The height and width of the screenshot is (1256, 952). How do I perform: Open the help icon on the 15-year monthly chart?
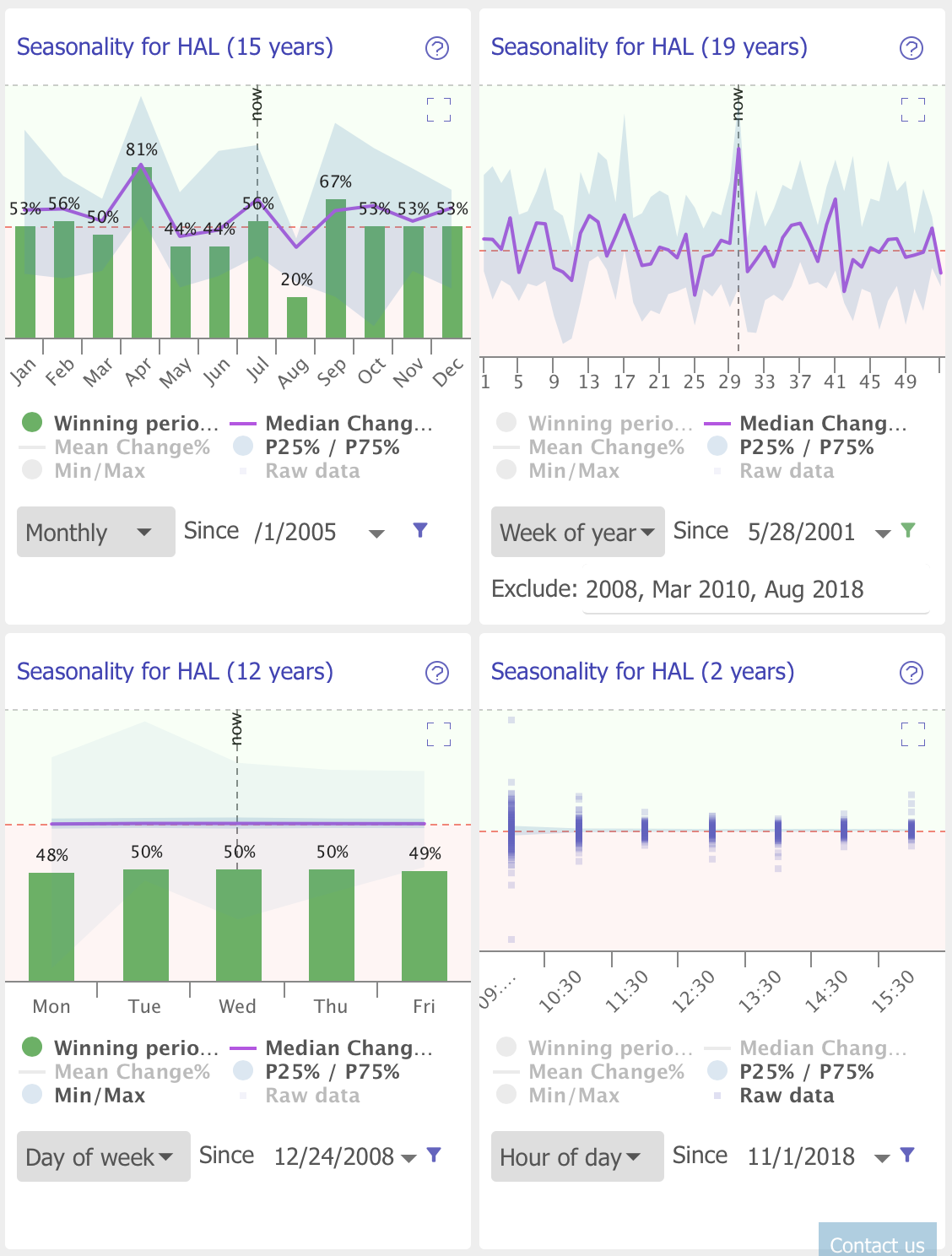tap(436, 50)
